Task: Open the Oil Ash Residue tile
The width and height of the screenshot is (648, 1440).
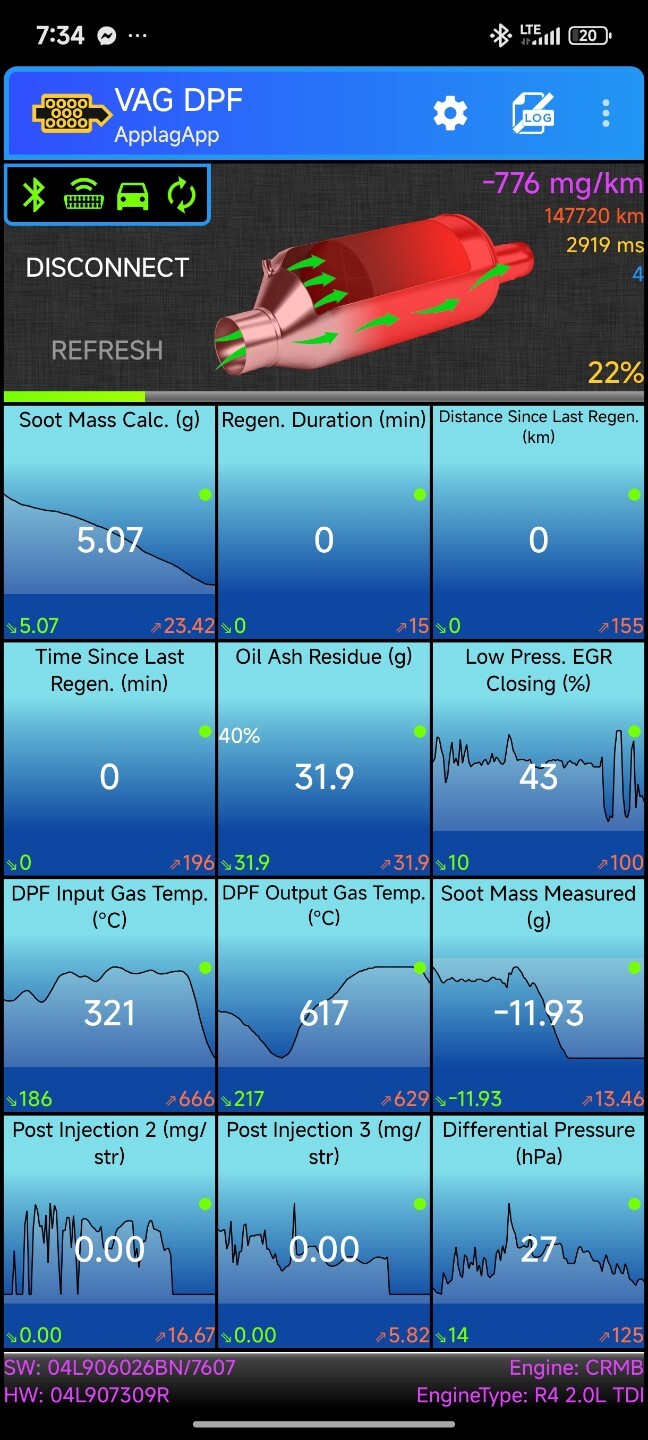Action: (324, 759)
